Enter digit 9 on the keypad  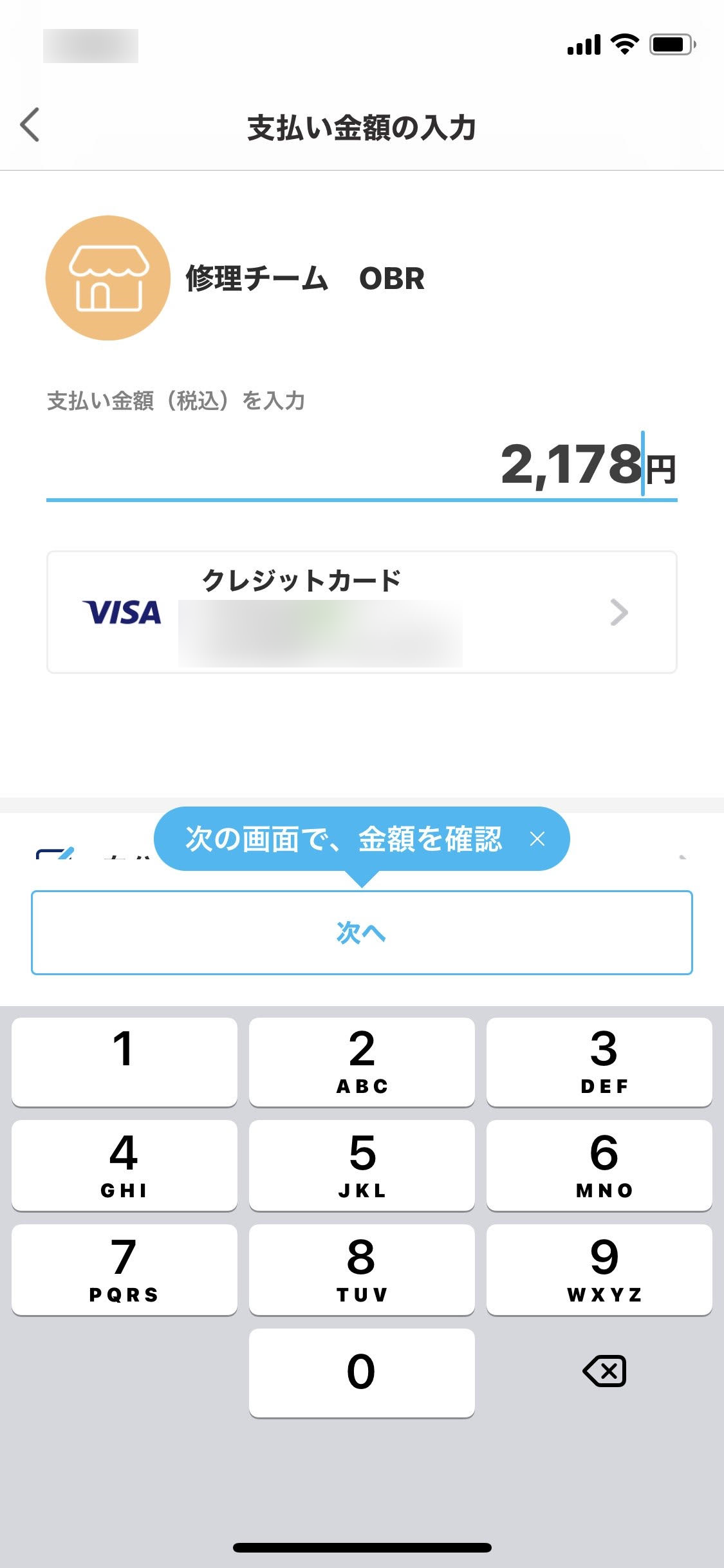pyautogui.click(x=599, y=1269)
